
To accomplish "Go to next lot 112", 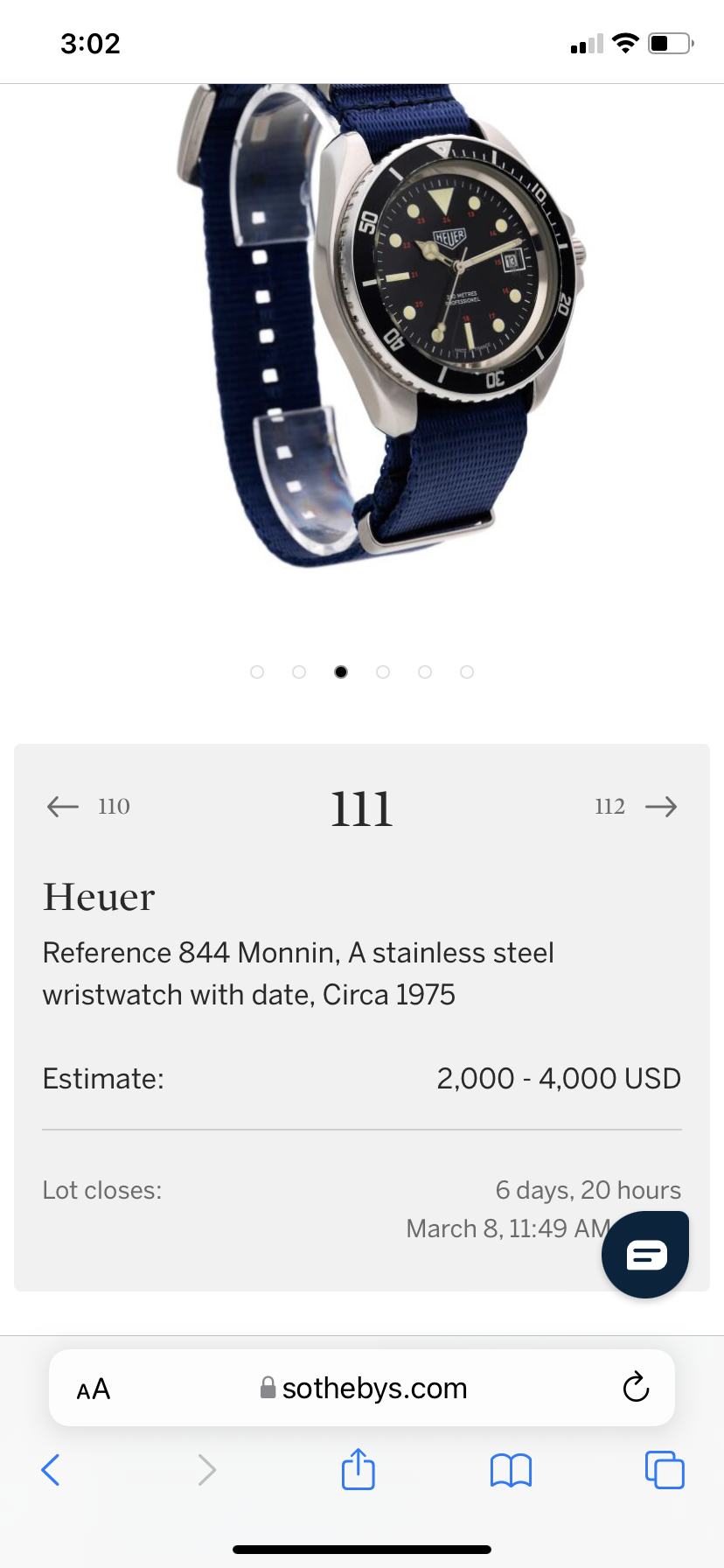I will click(636, 806).
